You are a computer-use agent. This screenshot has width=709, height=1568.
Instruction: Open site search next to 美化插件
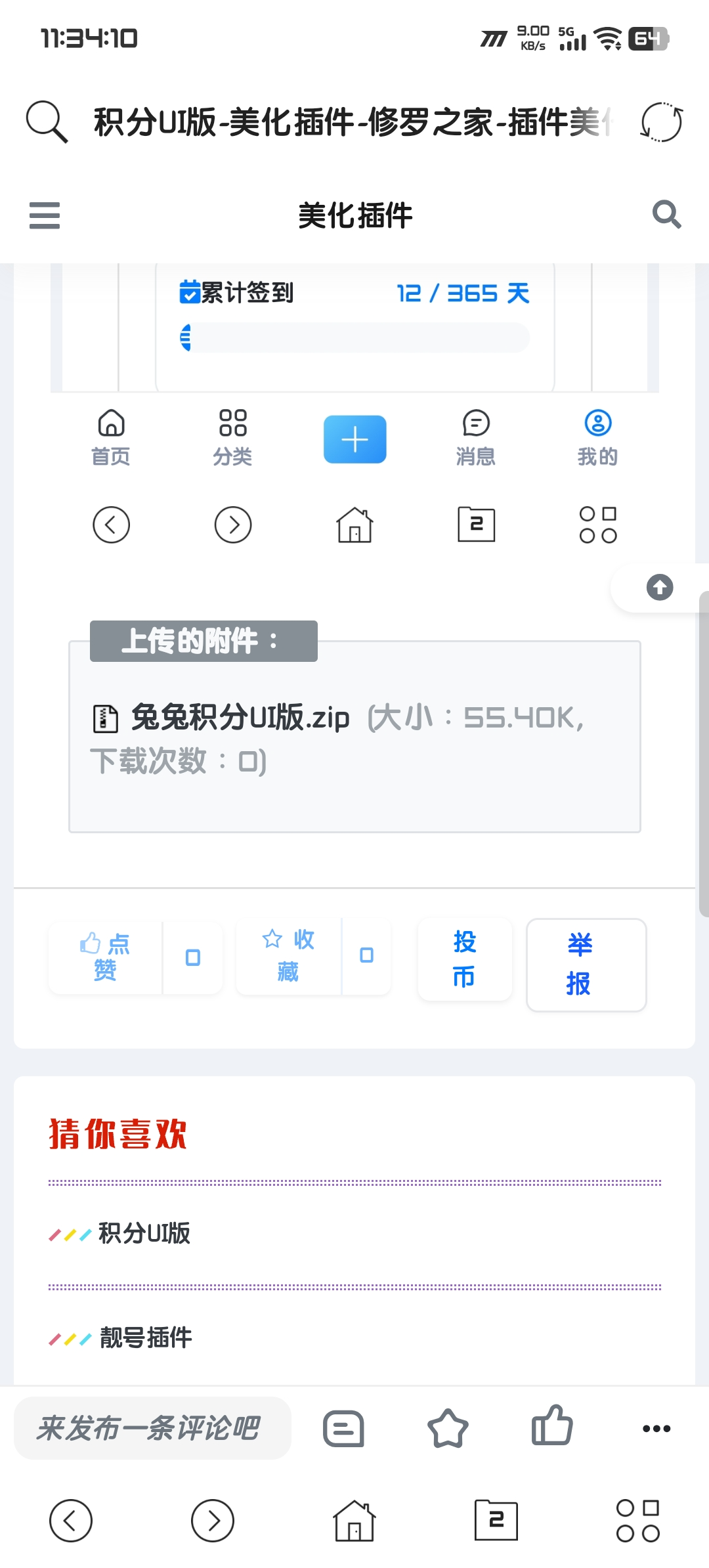(666, 215)
